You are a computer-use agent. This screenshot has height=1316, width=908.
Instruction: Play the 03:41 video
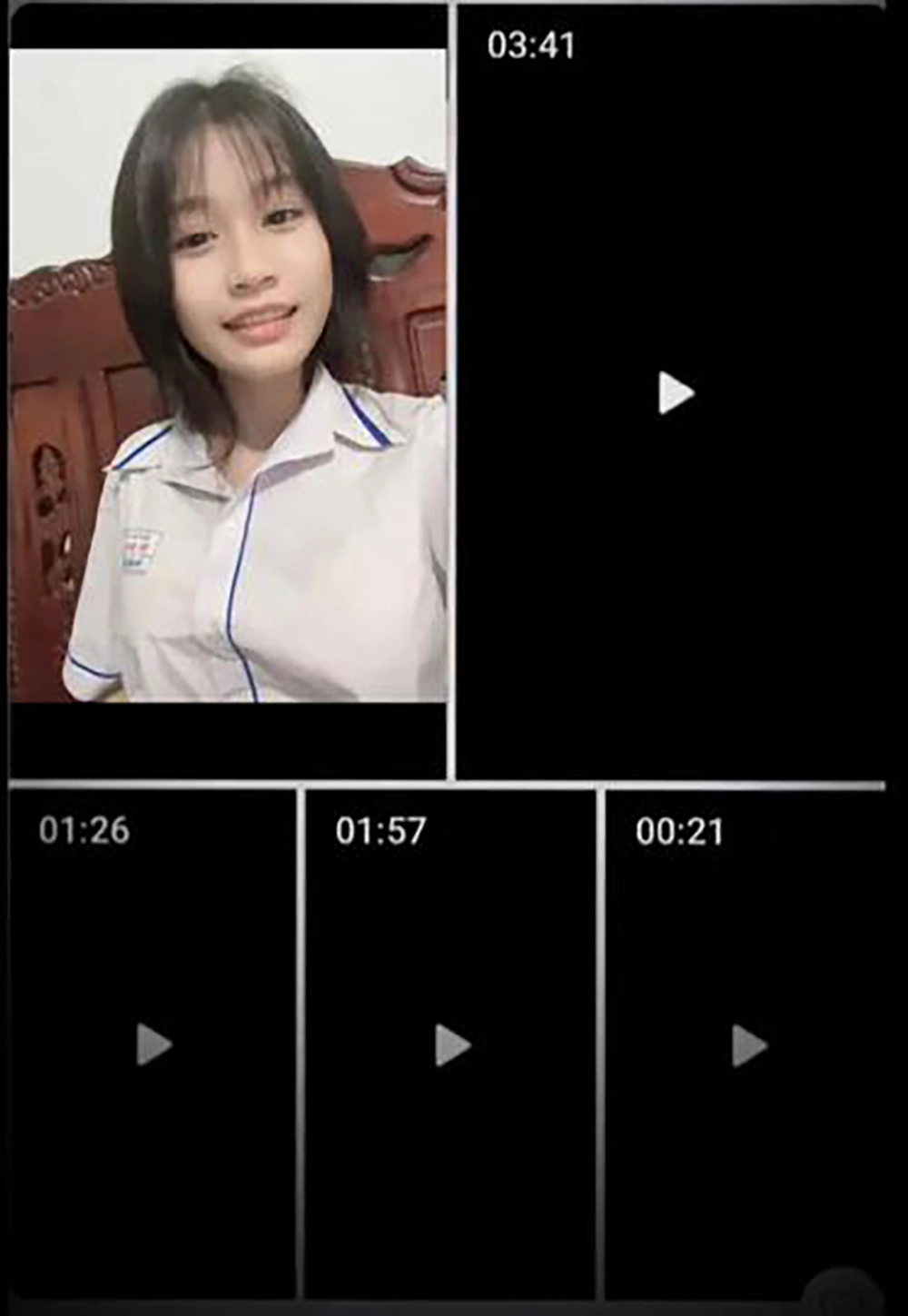coord(675,393)
